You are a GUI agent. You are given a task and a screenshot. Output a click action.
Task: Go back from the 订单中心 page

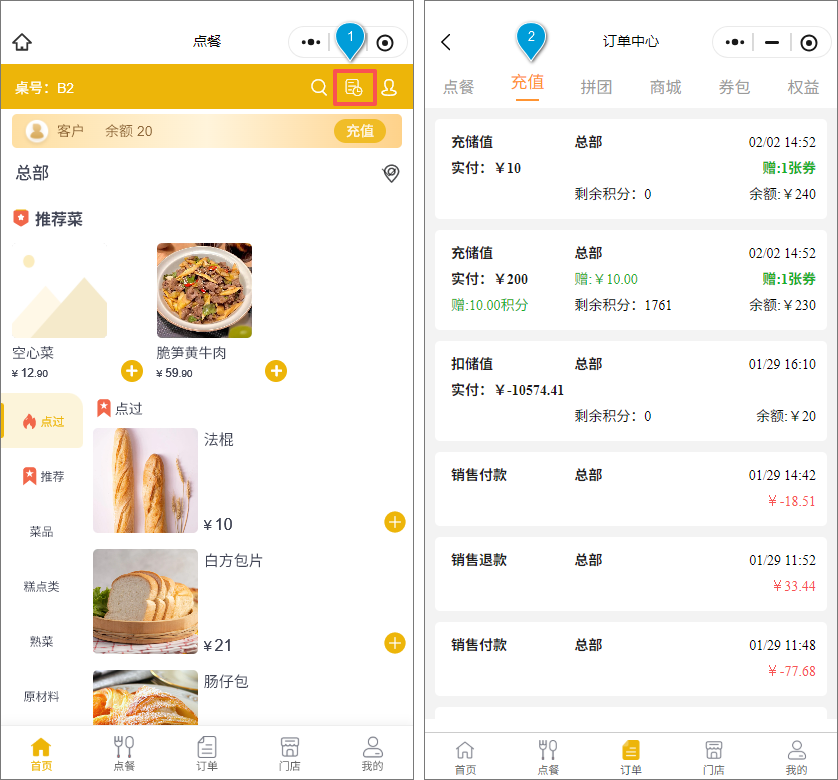(446, 42)
